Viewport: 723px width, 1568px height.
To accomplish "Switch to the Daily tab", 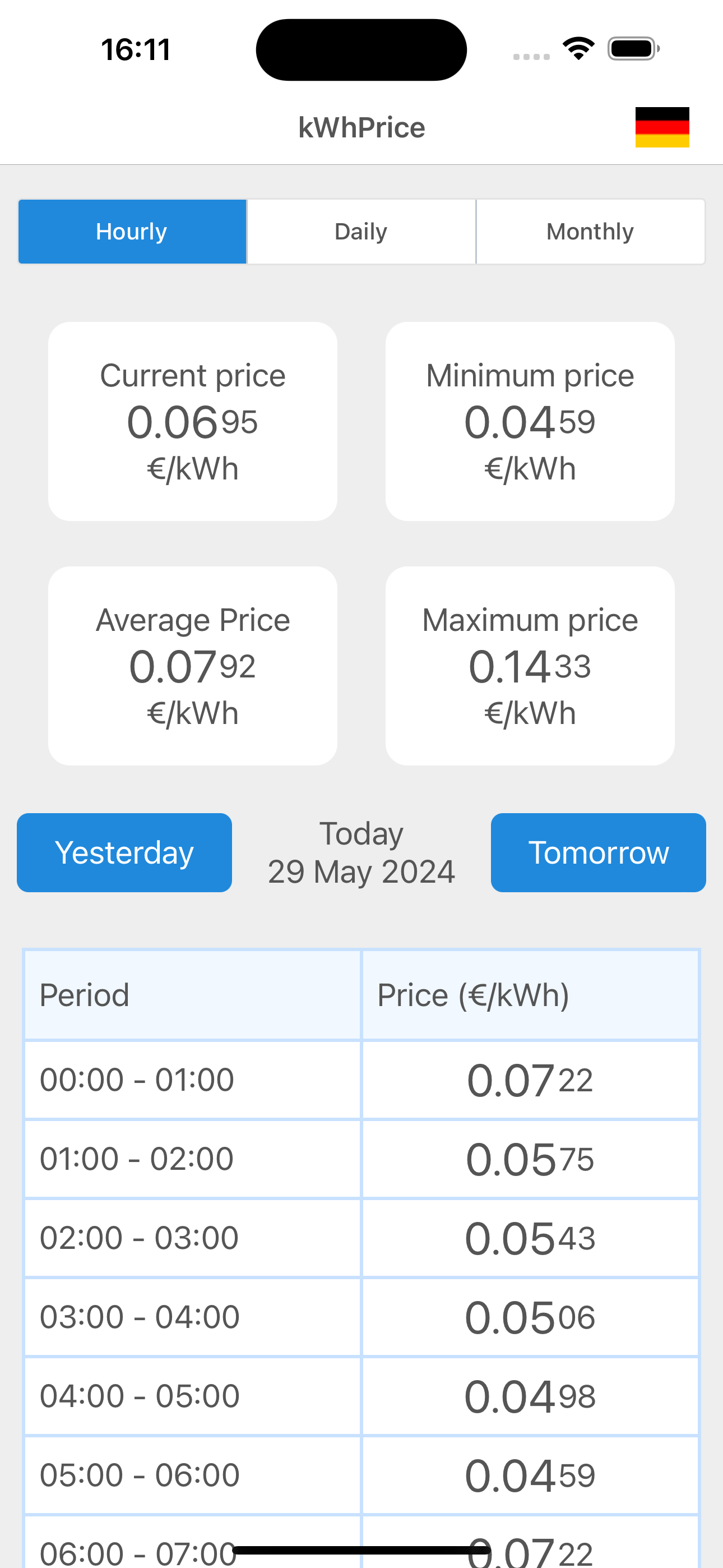I will [x=361, y=232].
